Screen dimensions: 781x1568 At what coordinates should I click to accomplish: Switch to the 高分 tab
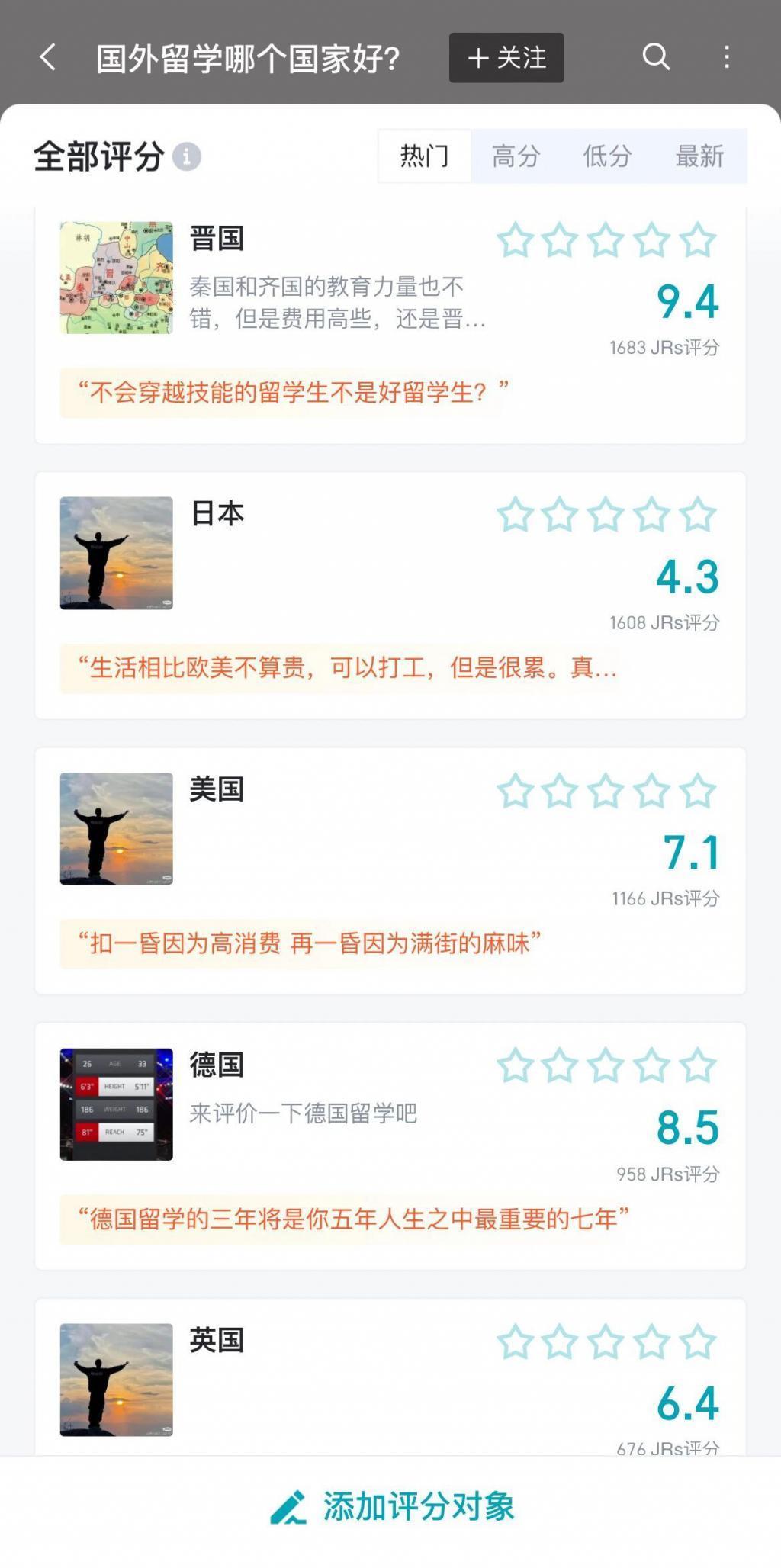(516, 156)
